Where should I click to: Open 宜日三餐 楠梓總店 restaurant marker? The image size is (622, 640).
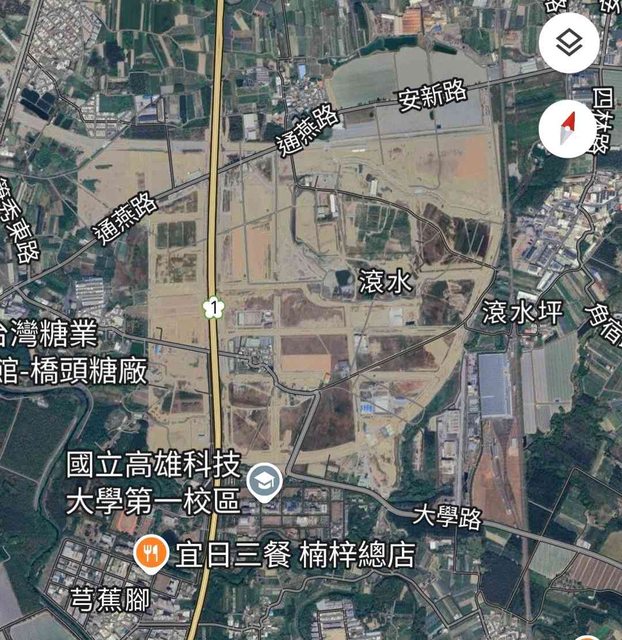pyautogui.click(x=150, y=552)
